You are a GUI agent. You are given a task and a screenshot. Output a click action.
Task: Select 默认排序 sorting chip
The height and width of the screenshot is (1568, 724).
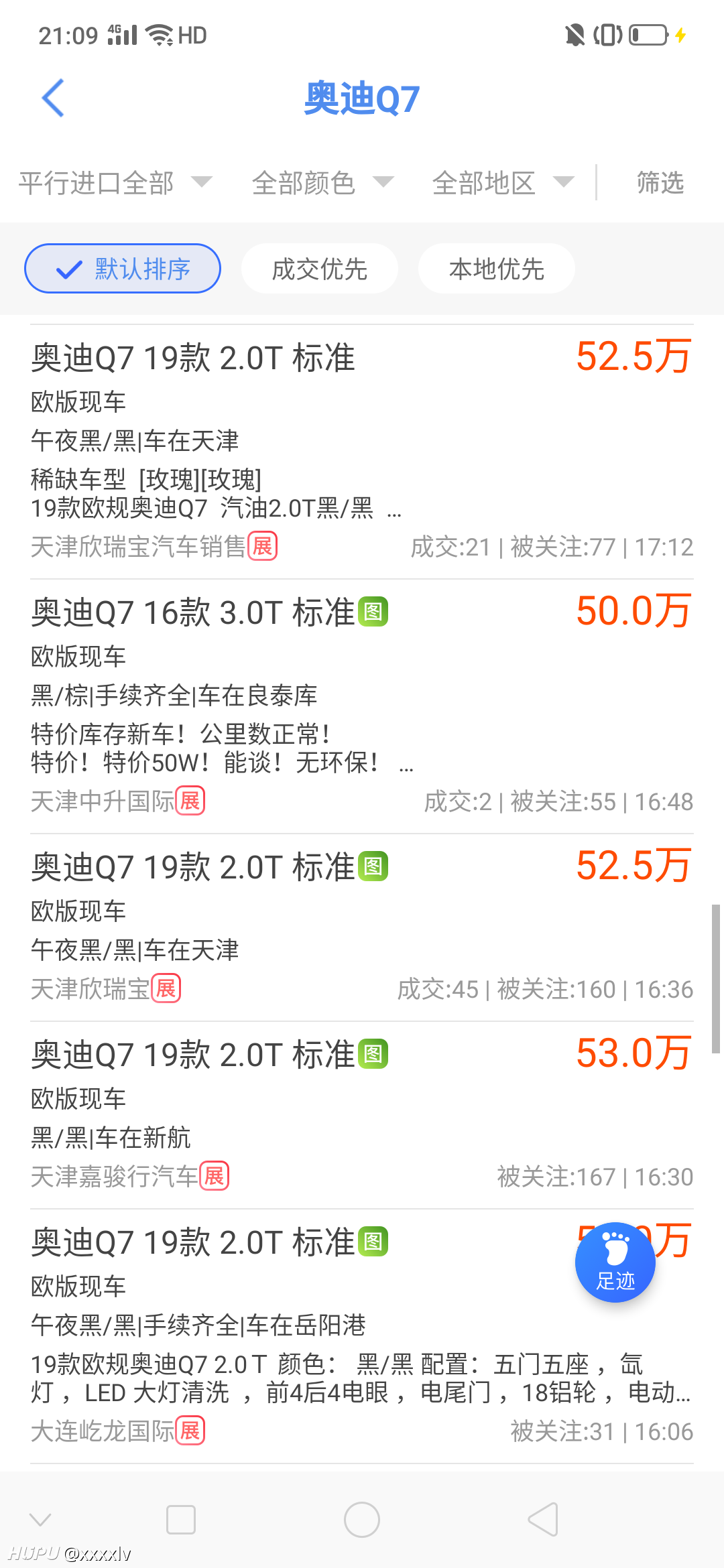point(123,269)
